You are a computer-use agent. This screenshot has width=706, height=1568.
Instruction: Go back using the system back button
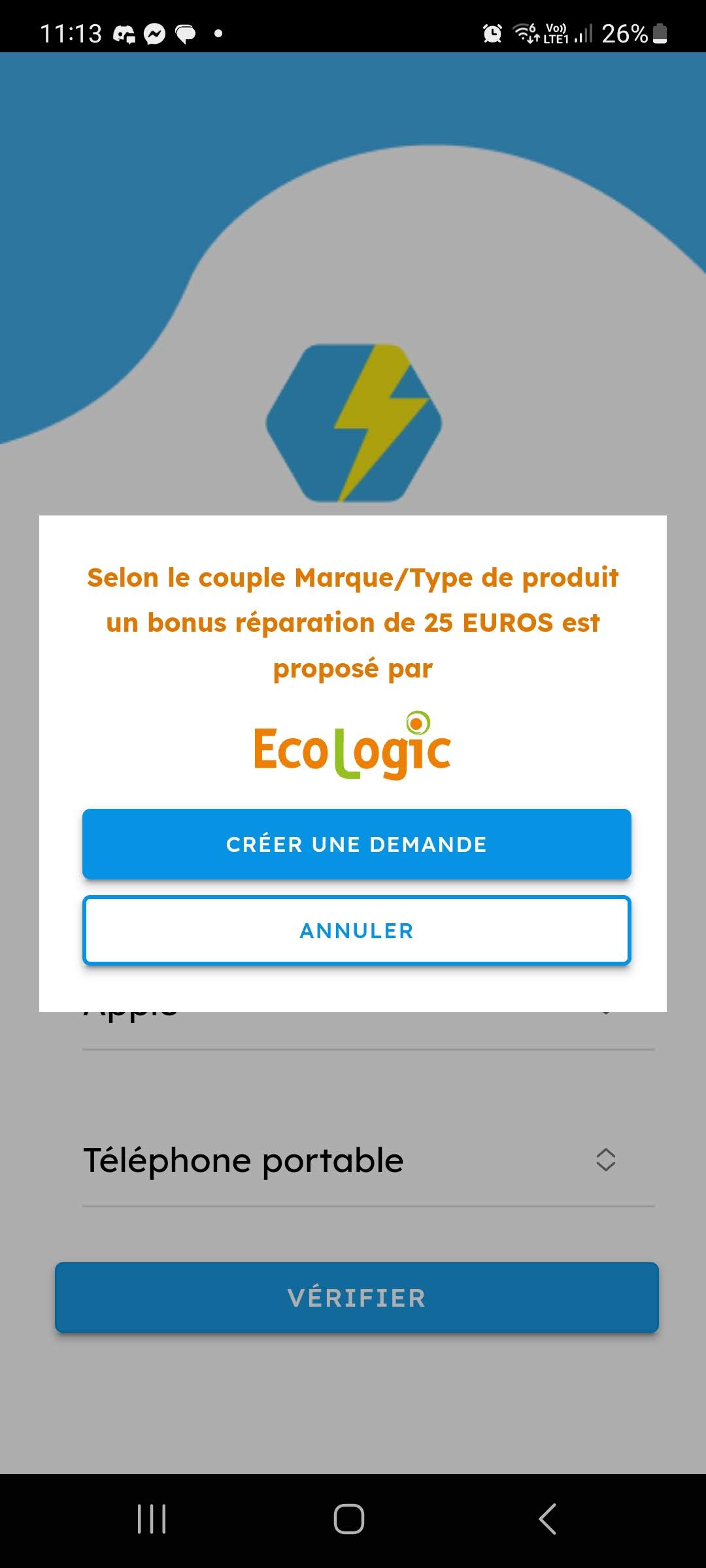pos(548,1518)
